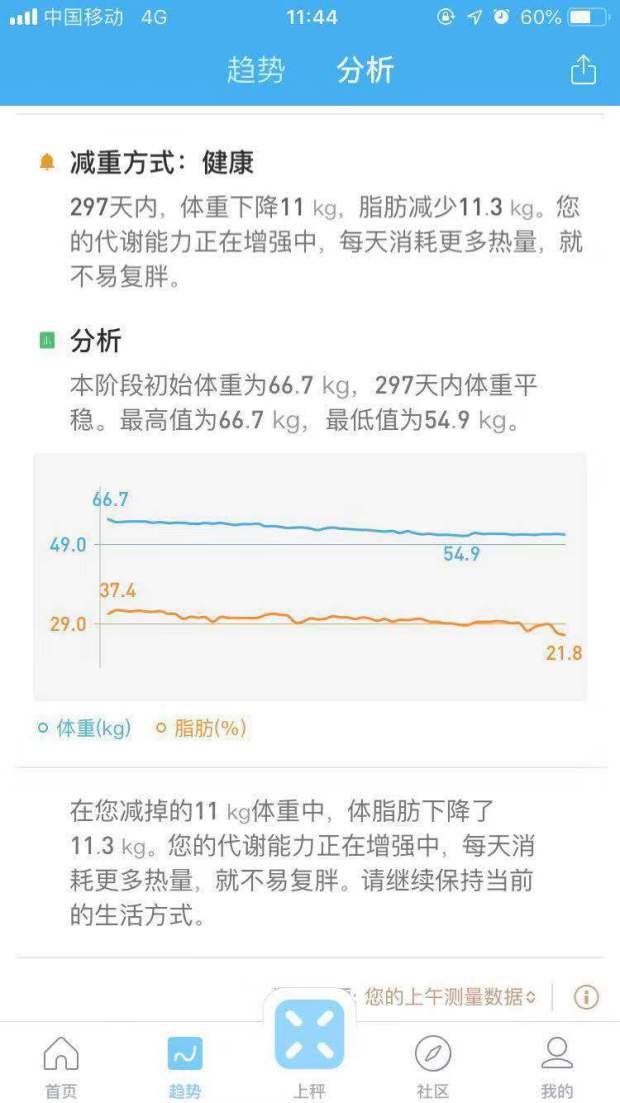Screen dimensions: 620x1103
Task: Open the 趋势 bottom navigation tab
Action: pos(184,1066)
